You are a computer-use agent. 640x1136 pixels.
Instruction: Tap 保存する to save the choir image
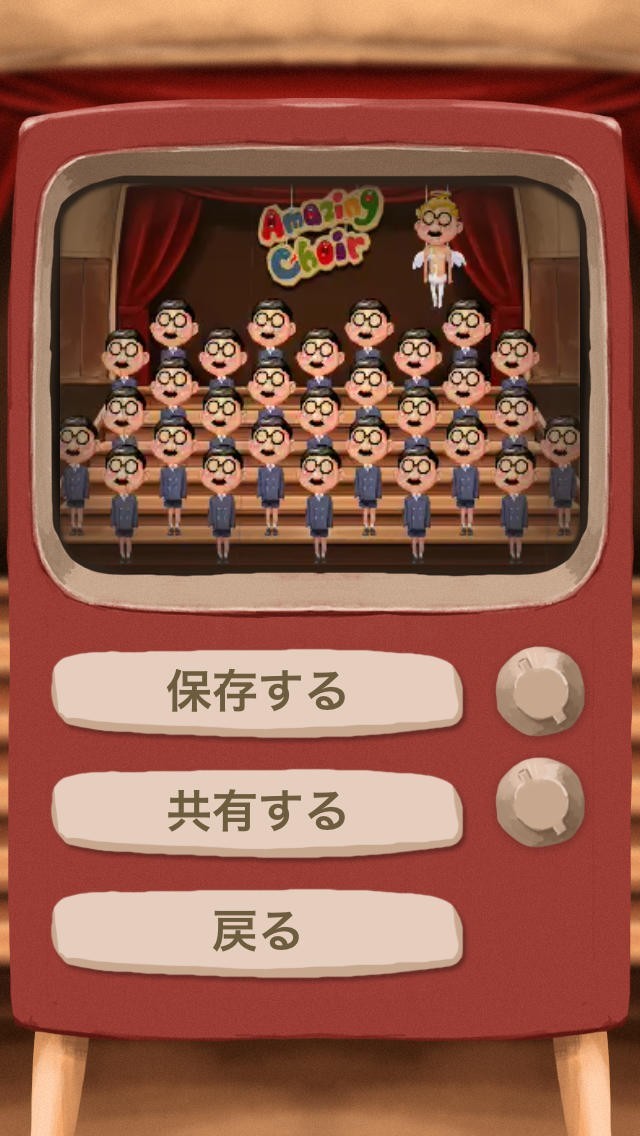click(x=257, y=692)
